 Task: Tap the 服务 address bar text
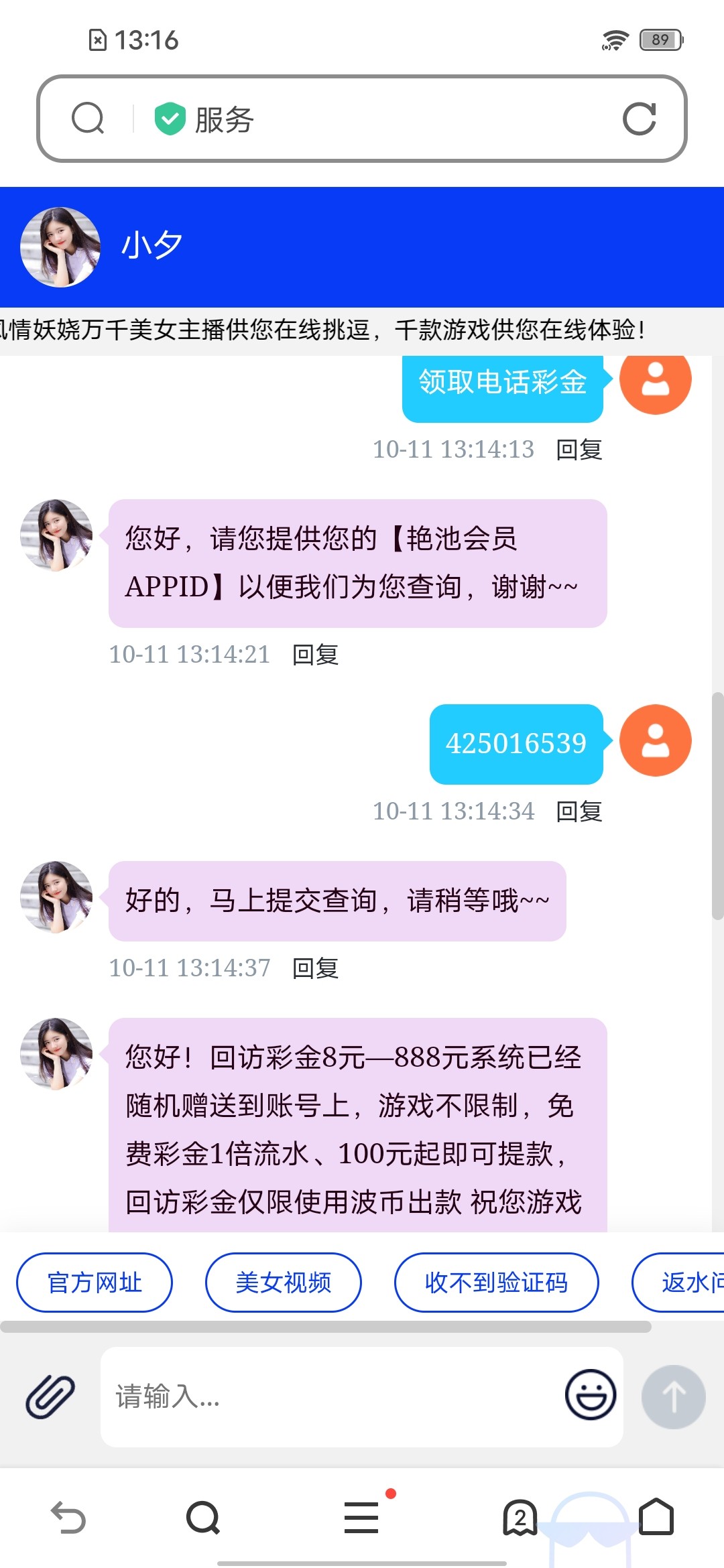pyautogui.click(x=224, y=120)
